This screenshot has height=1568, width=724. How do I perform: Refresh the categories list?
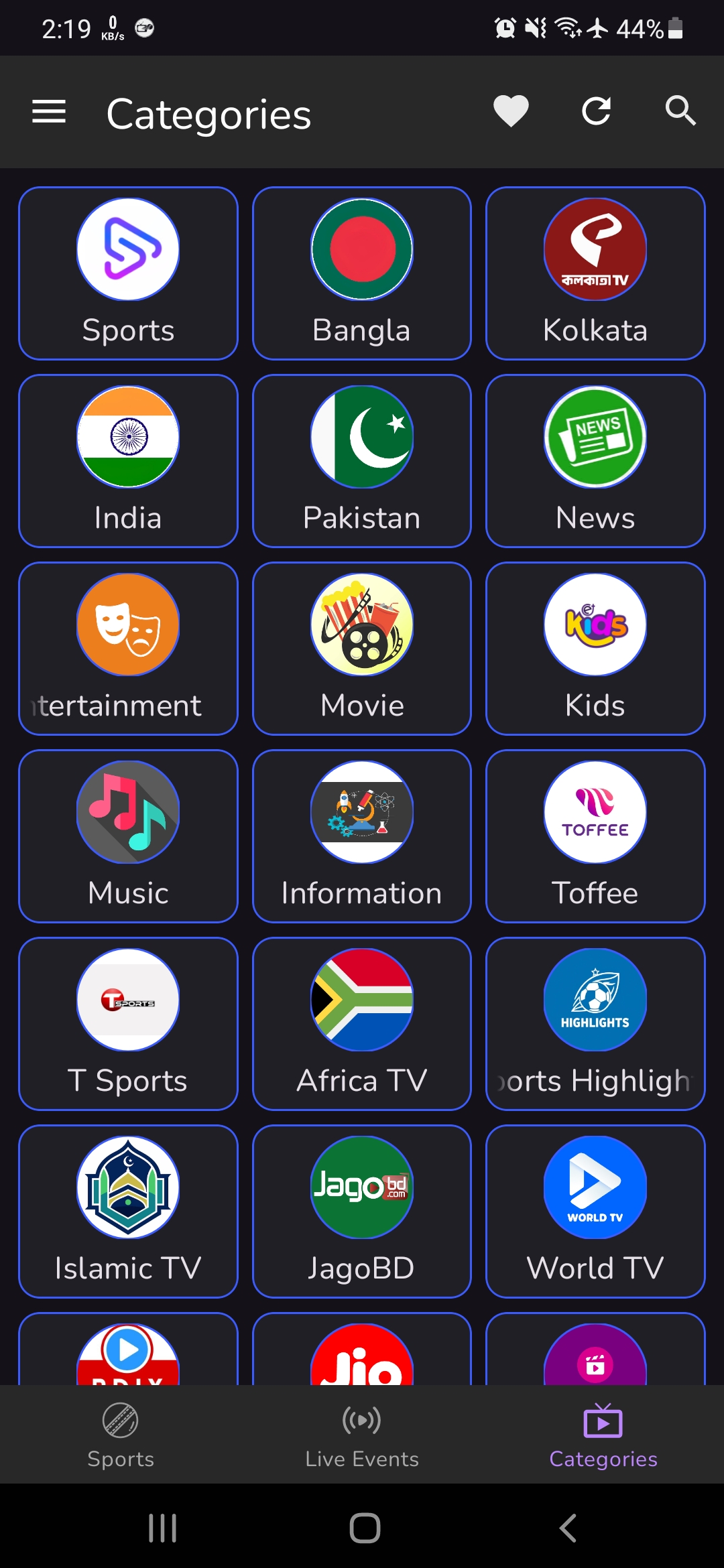596,111
